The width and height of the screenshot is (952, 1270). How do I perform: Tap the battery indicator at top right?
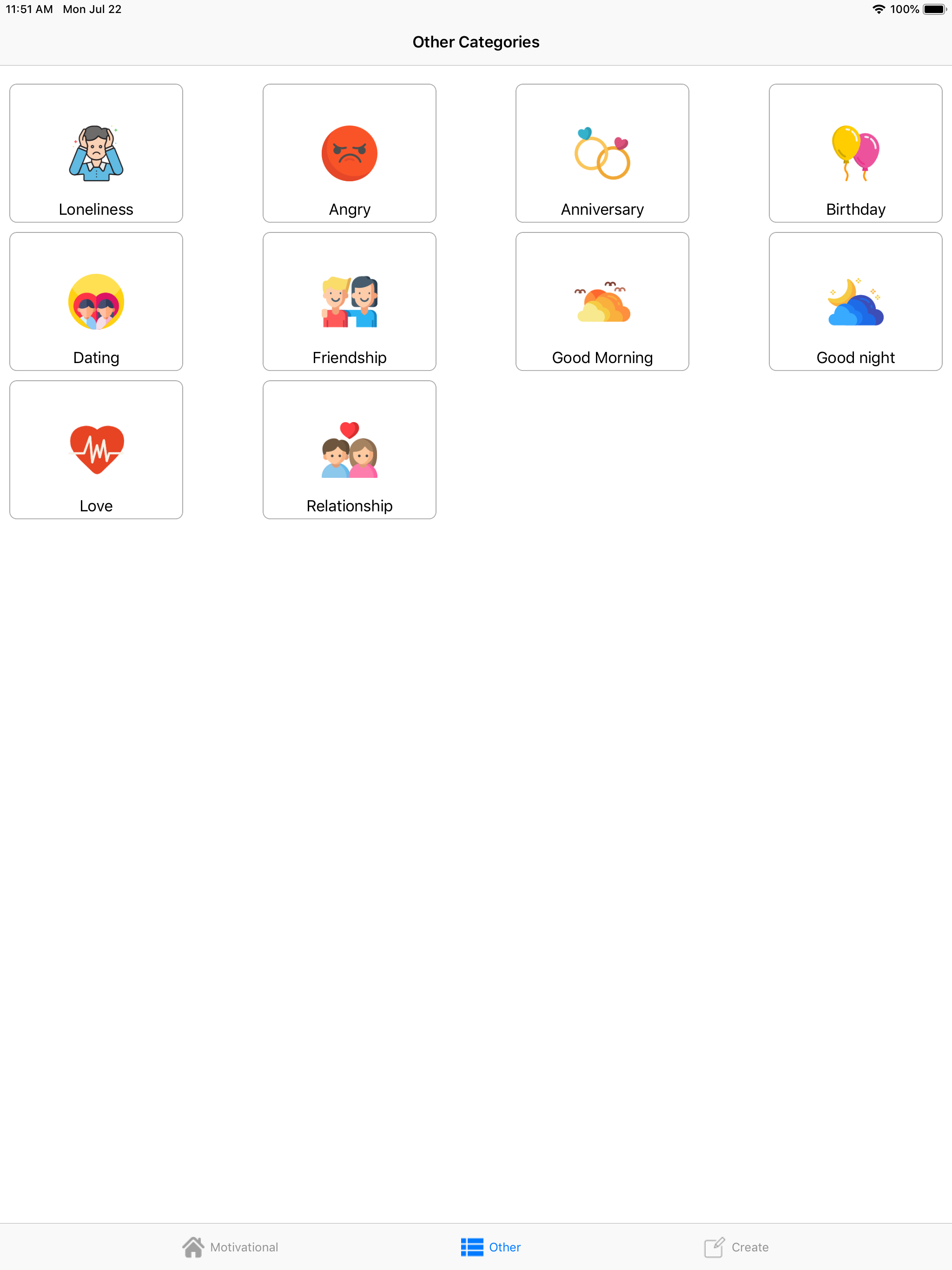[x=935, y=9]
